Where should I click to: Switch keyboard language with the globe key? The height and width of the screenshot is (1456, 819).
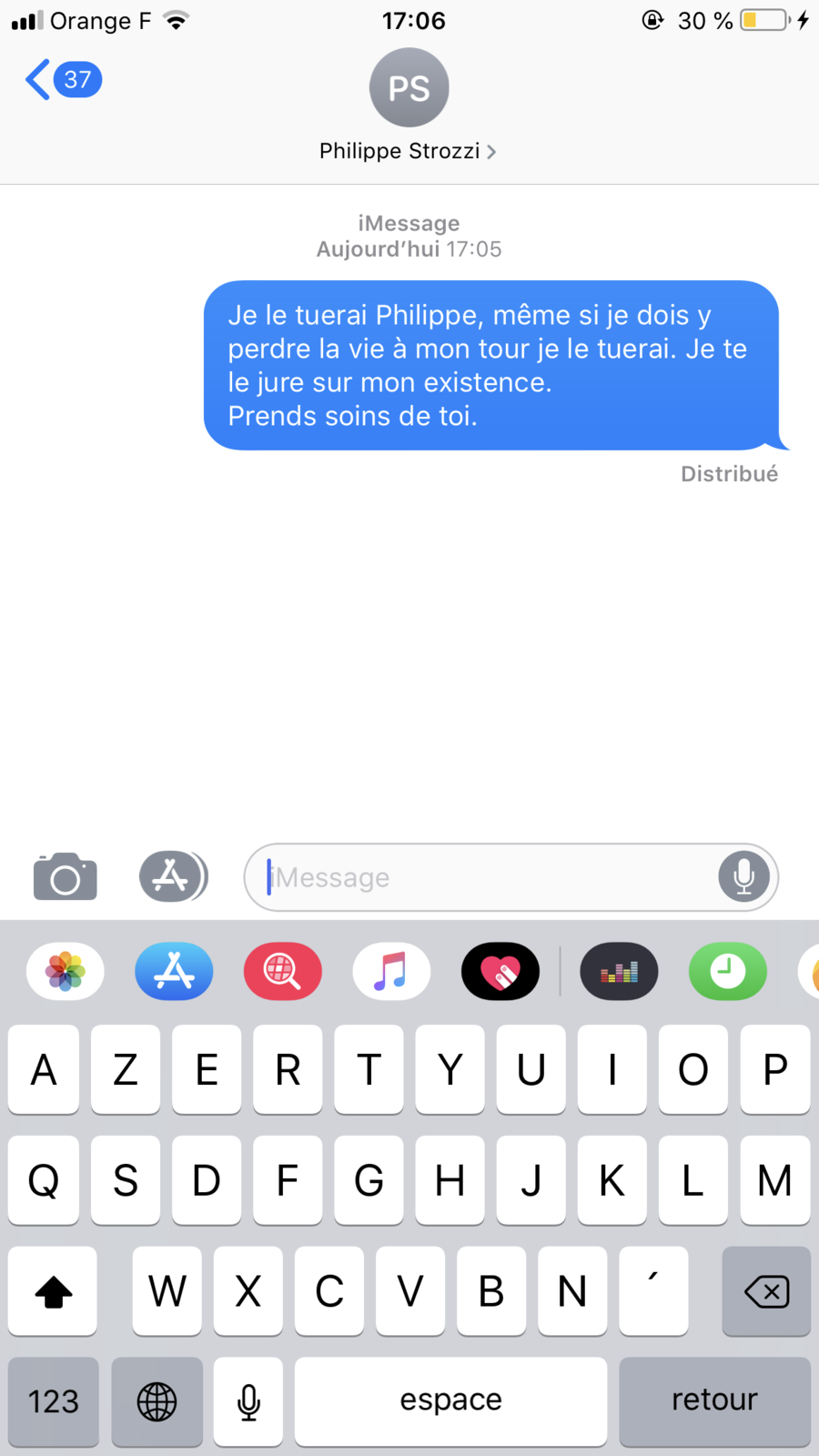click(x=157, y=1401)
